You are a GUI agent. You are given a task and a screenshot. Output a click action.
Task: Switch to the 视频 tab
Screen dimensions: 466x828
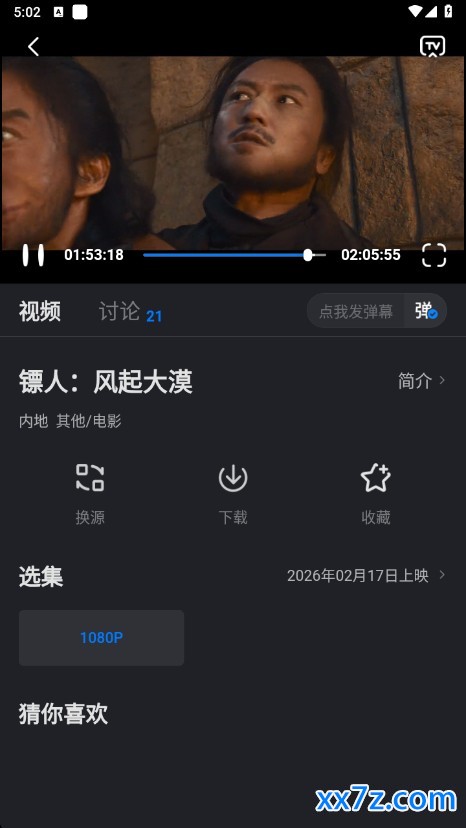coord(40,312)
